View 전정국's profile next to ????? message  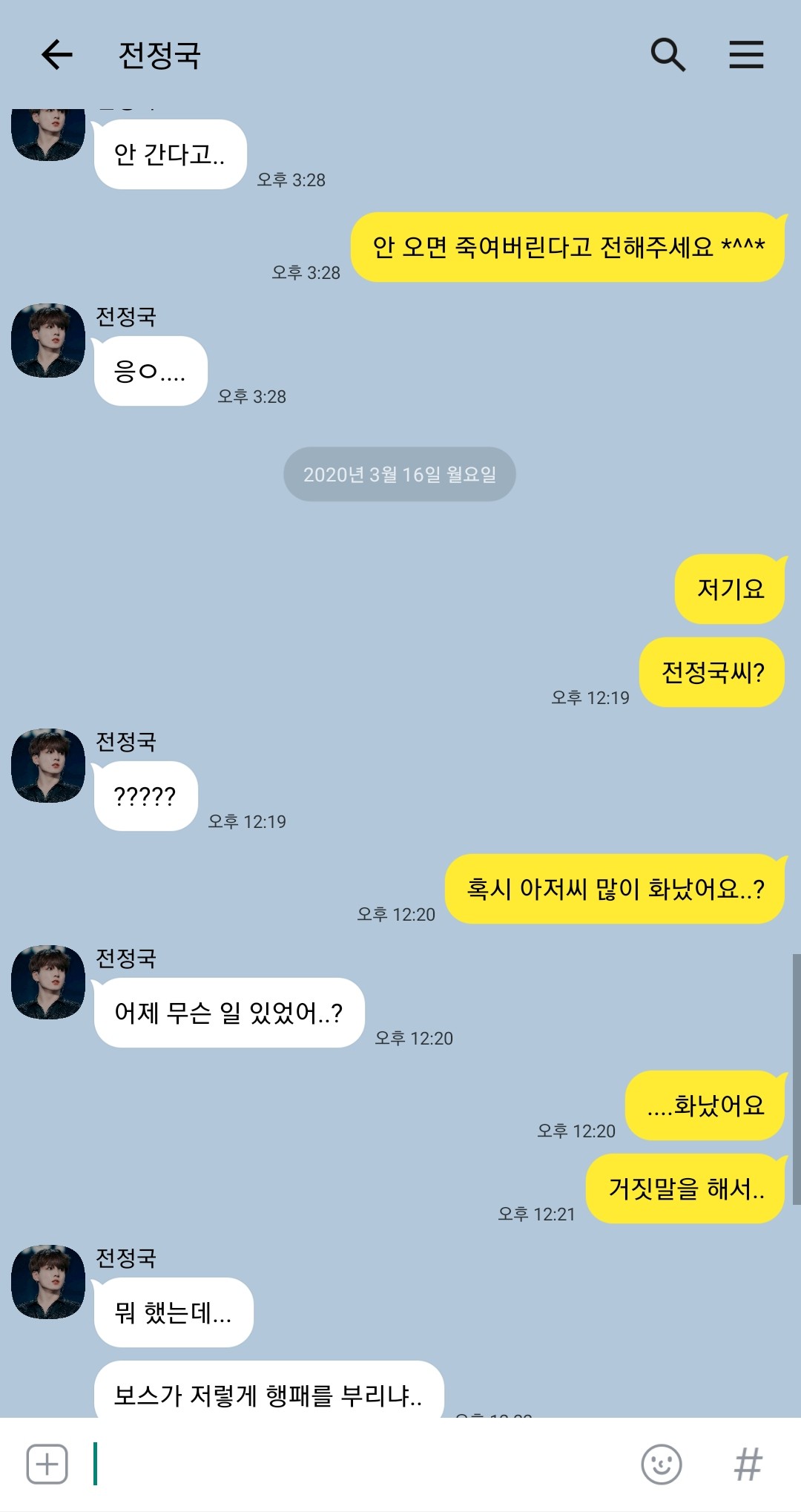(x=48, y=765)
